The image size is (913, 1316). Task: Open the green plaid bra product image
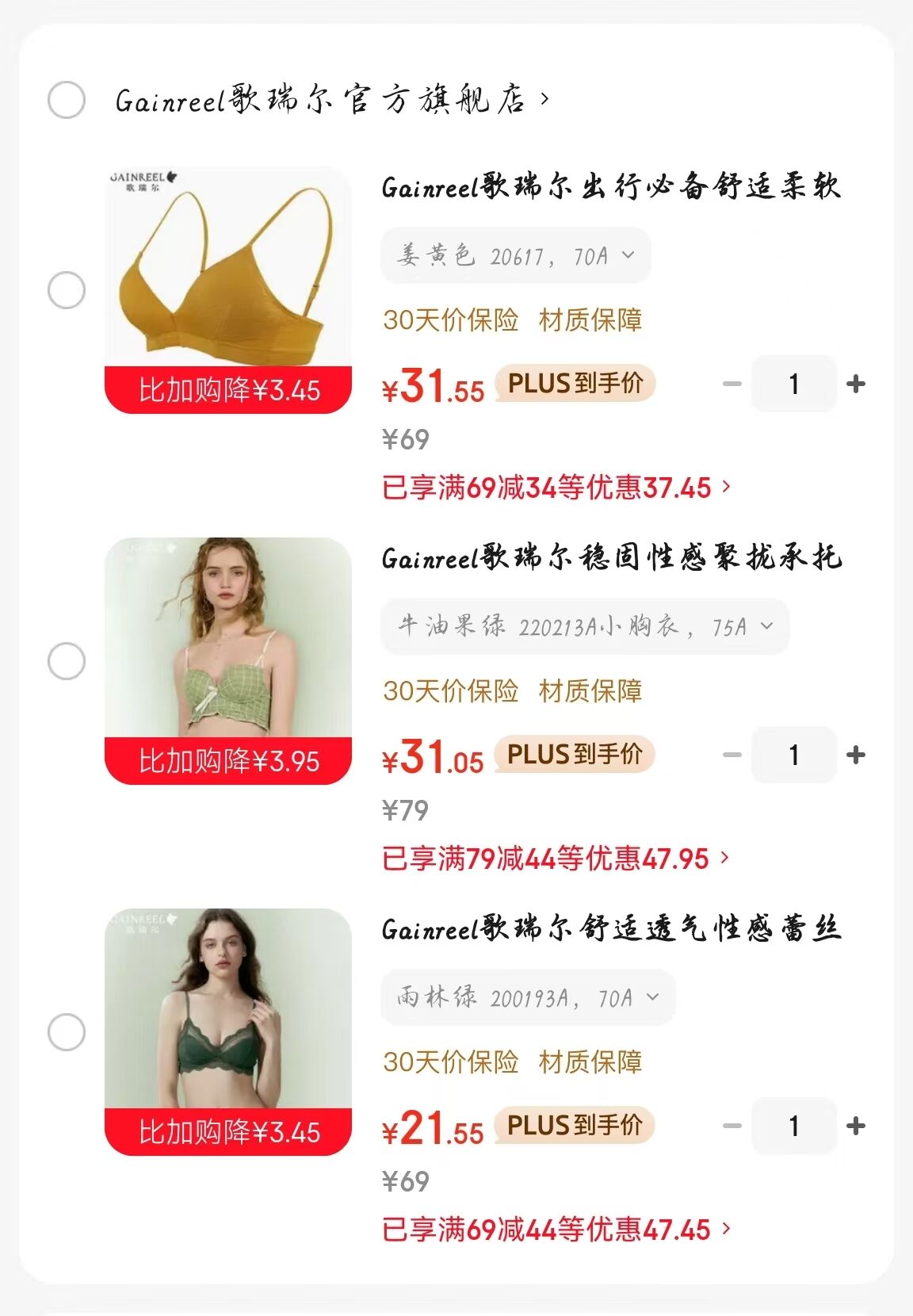(x=228, y=639)
